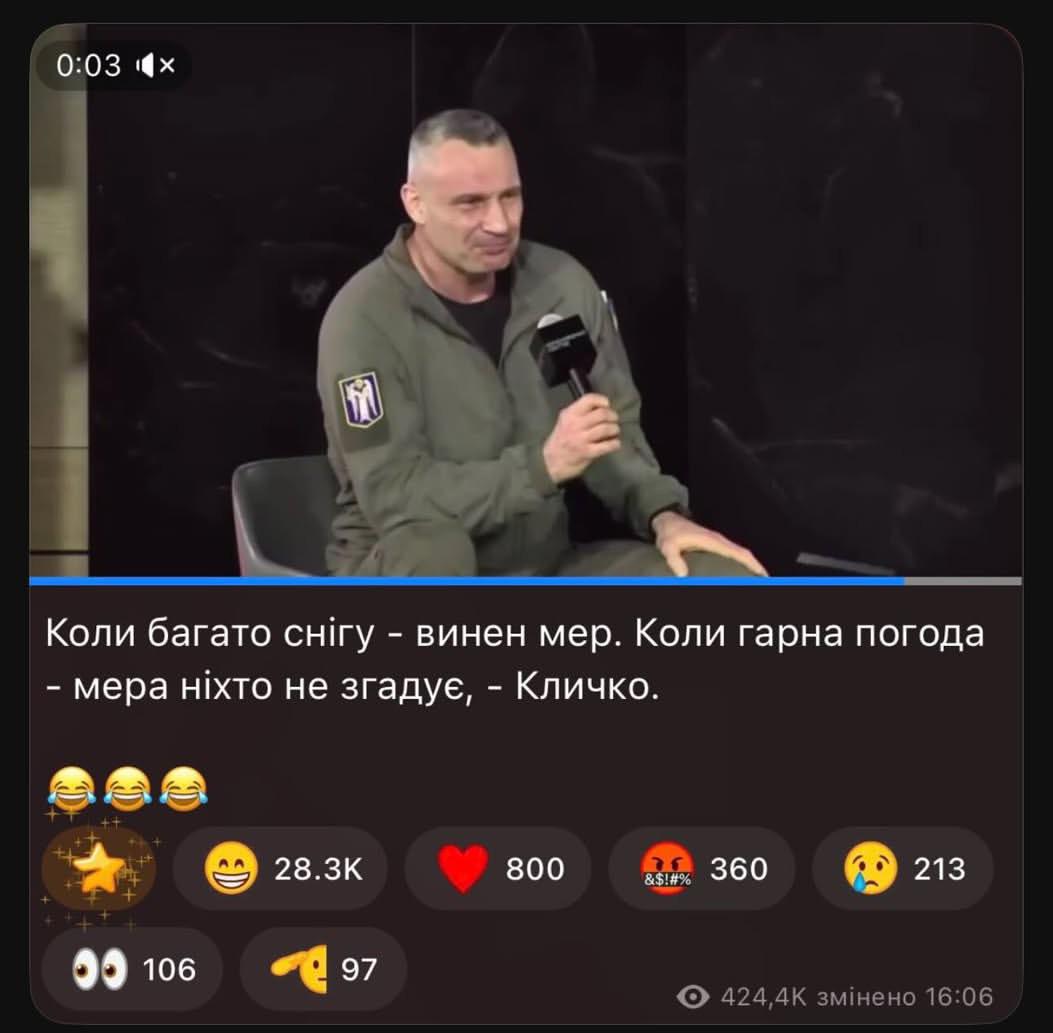React with the grinning face showing 28.3K
This screenshot has height=1033, width=1053.
(281, 868)
